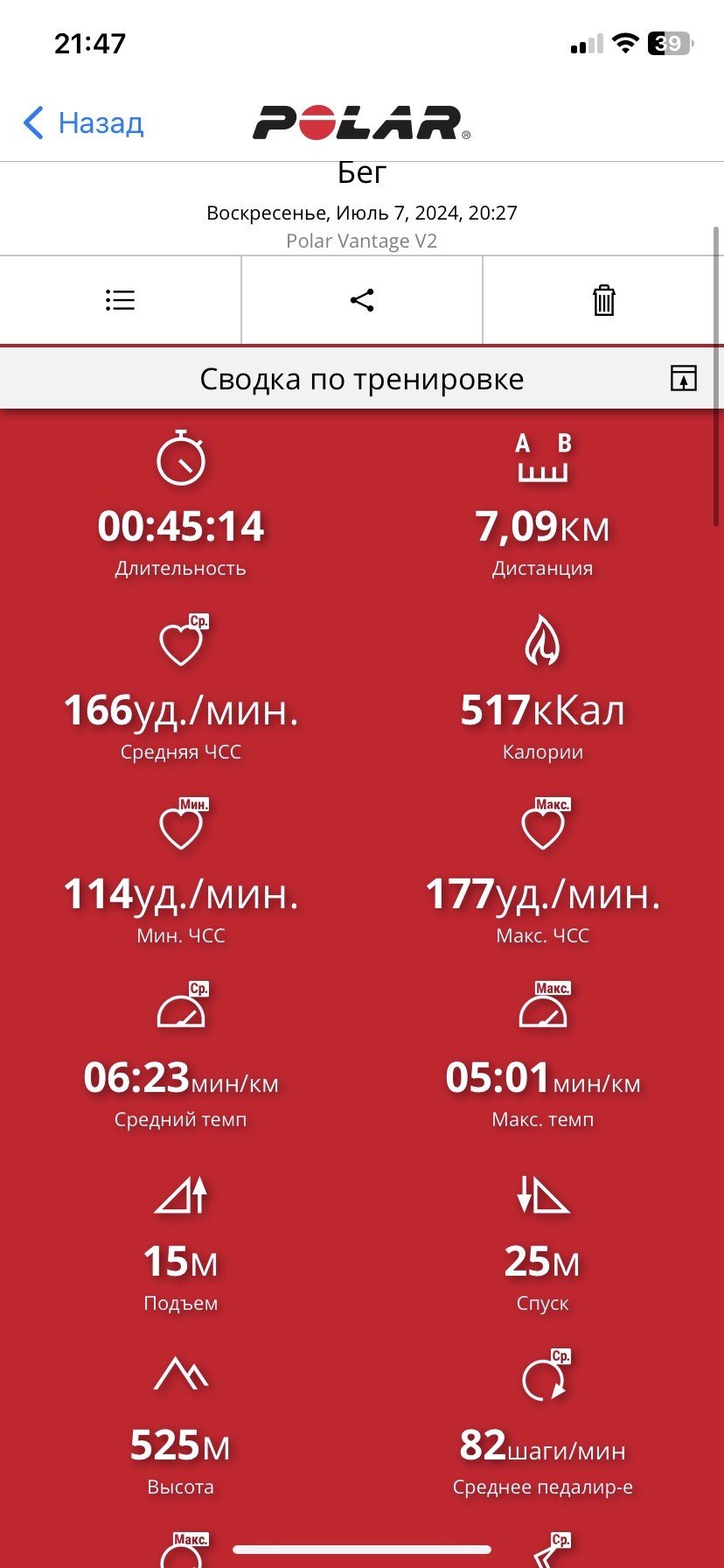Open the list view icon
The width and height of the screenshot is (724, 1568).
tap(120, 300)
